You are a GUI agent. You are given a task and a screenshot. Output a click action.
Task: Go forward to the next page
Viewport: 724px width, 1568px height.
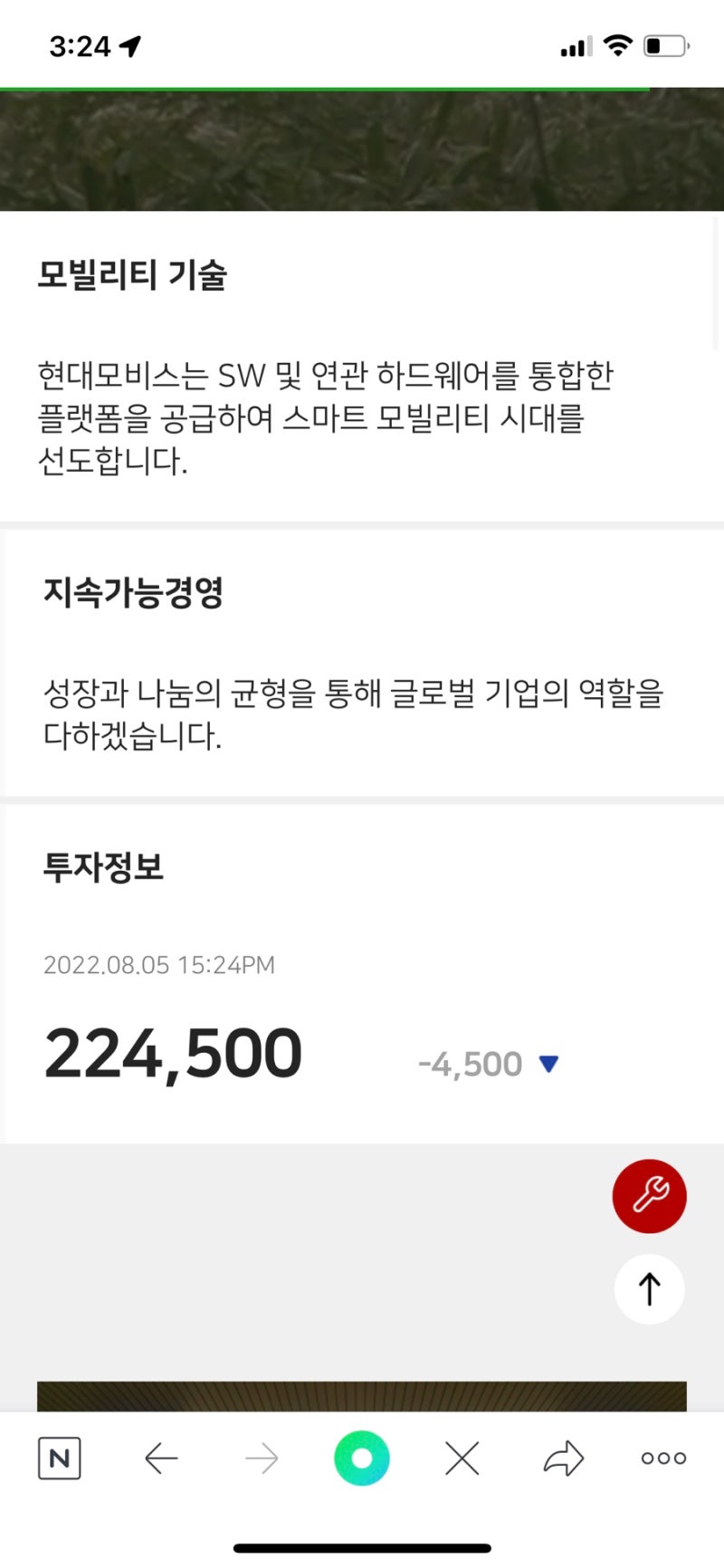(x=262, y=1458)
